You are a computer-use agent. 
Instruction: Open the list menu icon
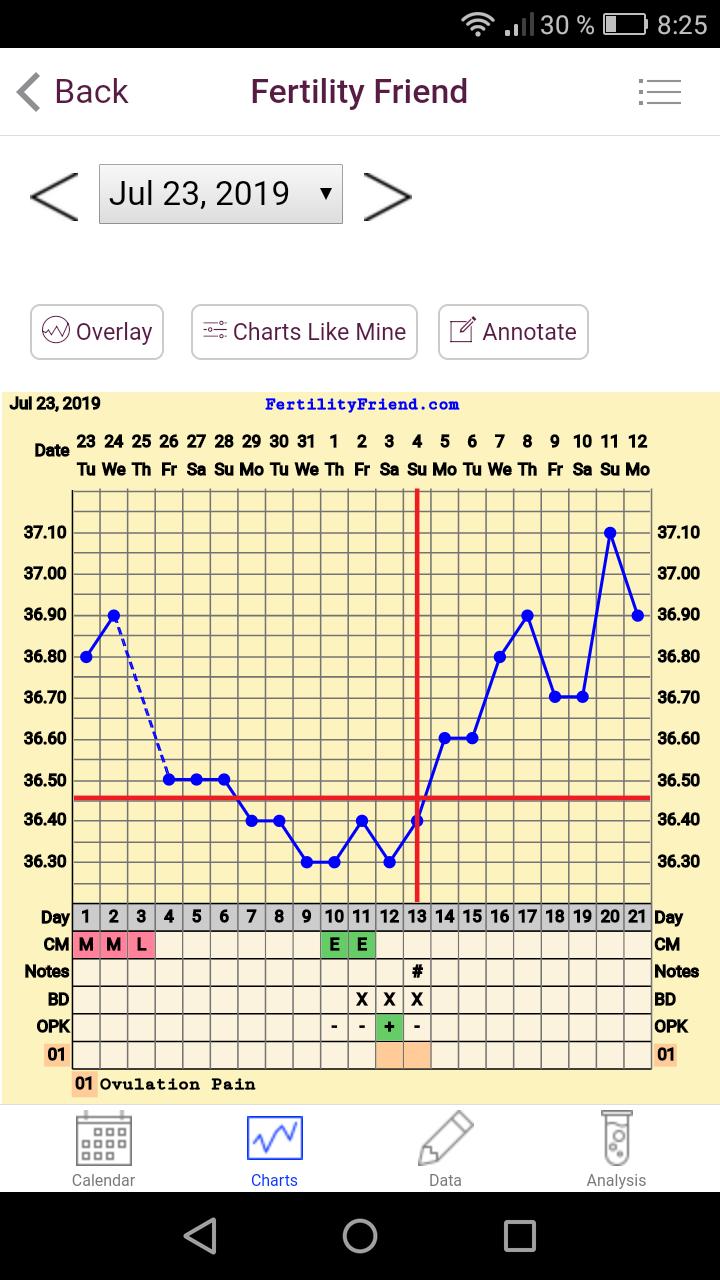coord(659,92)
